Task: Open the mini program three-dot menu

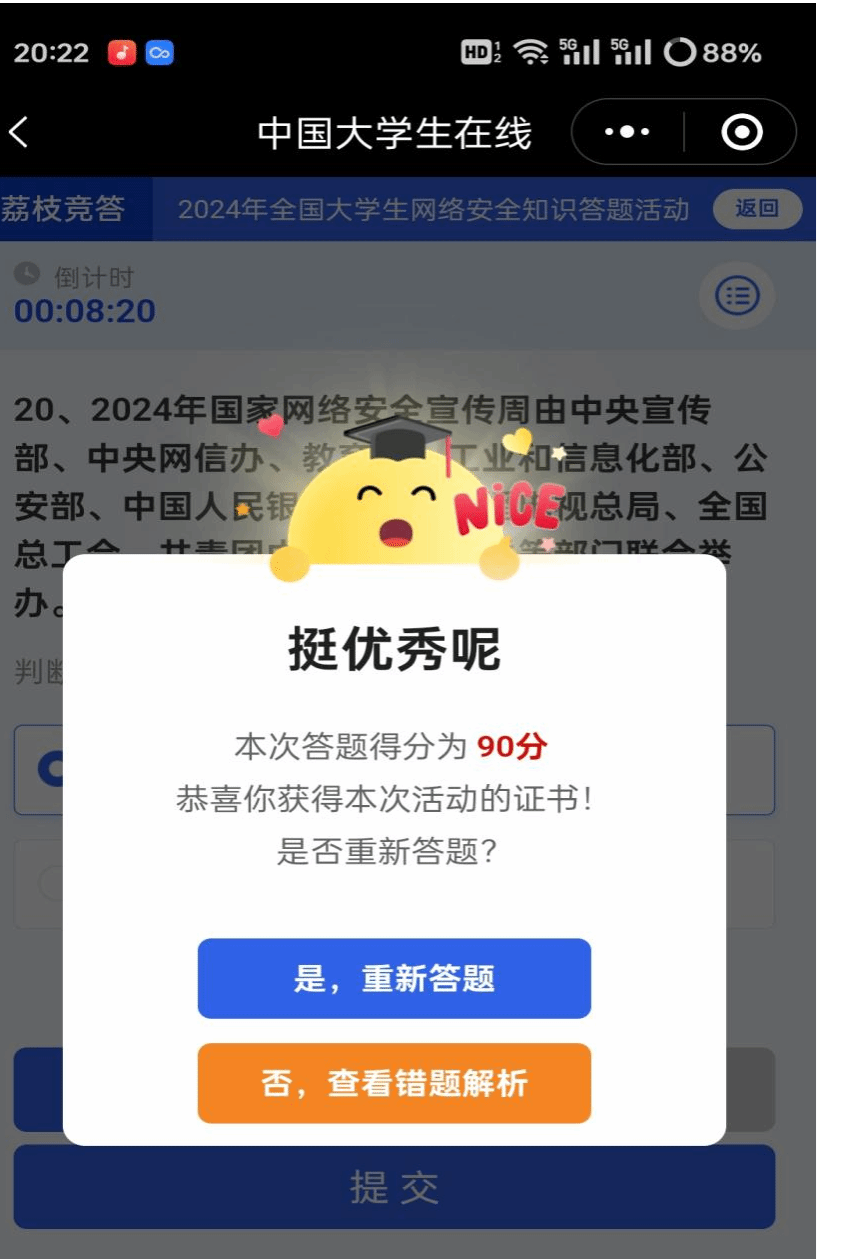Action: coord(627,132)
